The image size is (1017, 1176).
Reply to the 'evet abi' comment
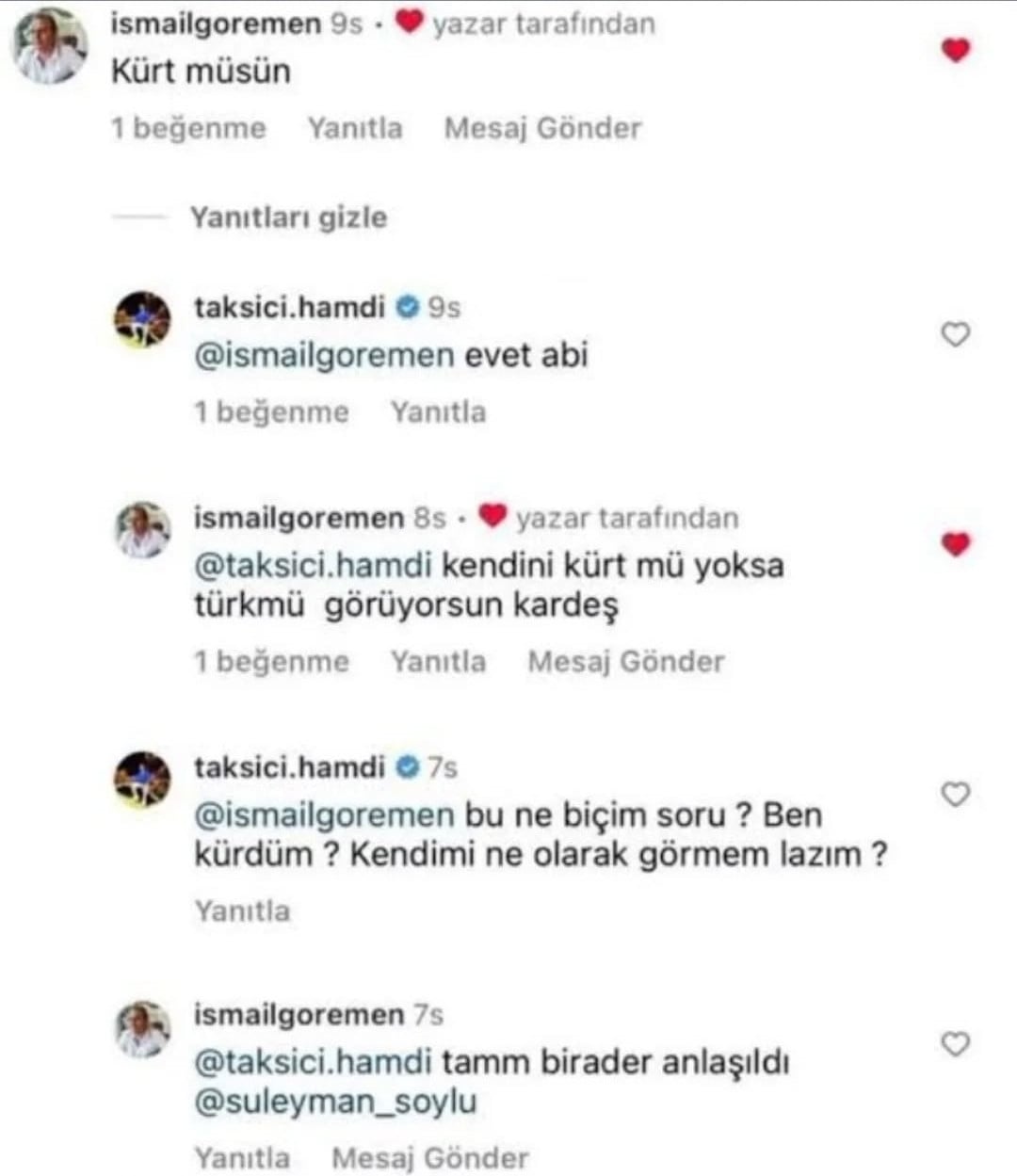pyautogui.click(x=438, y=412)
